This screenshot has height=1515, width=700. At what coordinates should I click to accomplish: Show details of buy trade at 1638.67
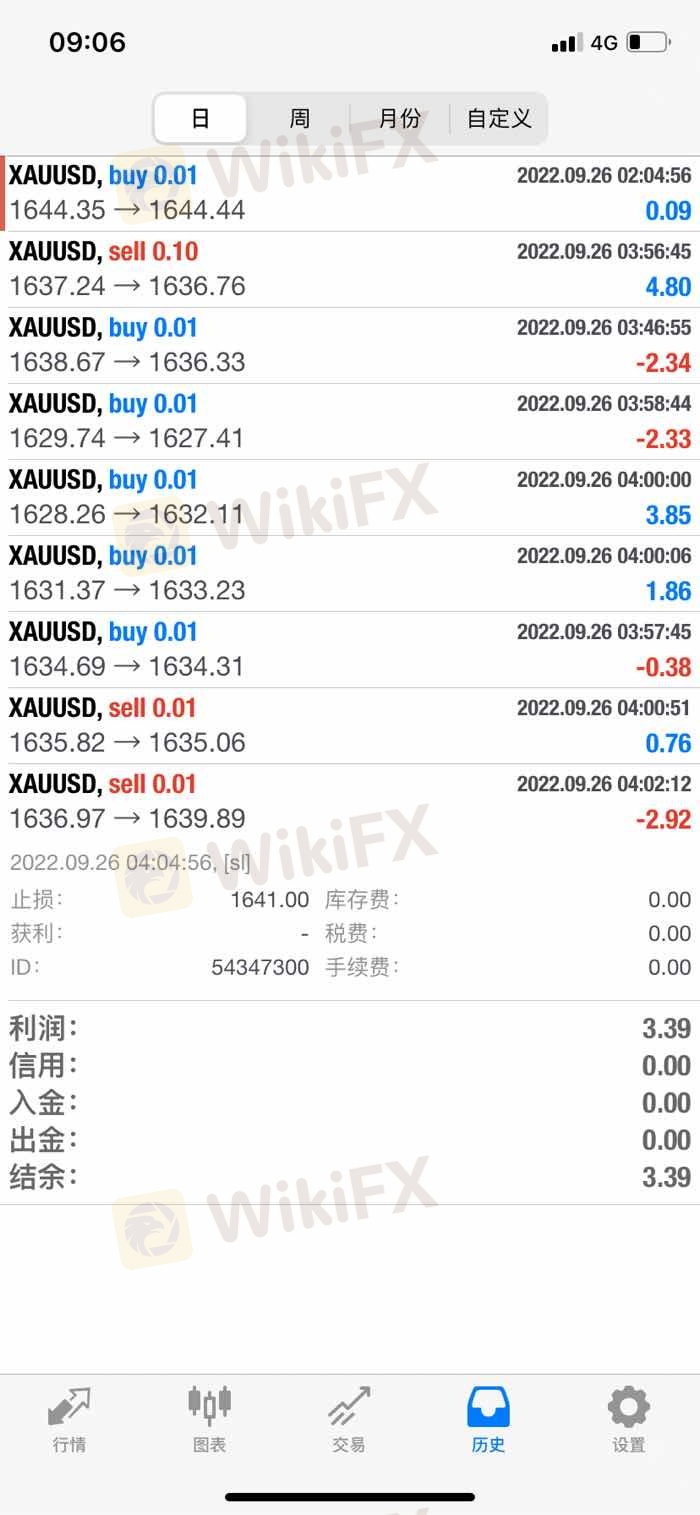point(350,346)
